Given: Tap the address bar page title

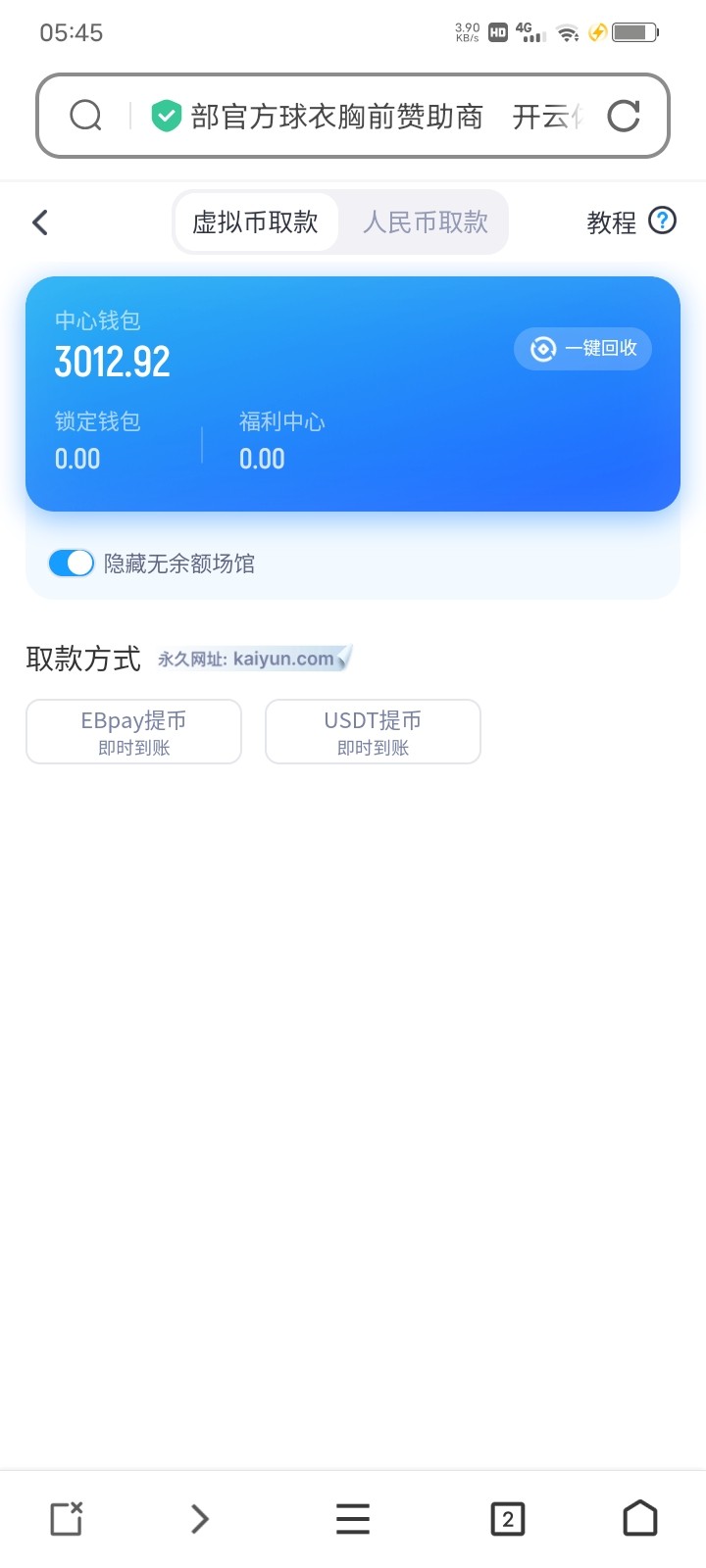Looking at the screenshot, I should [336, 117].
